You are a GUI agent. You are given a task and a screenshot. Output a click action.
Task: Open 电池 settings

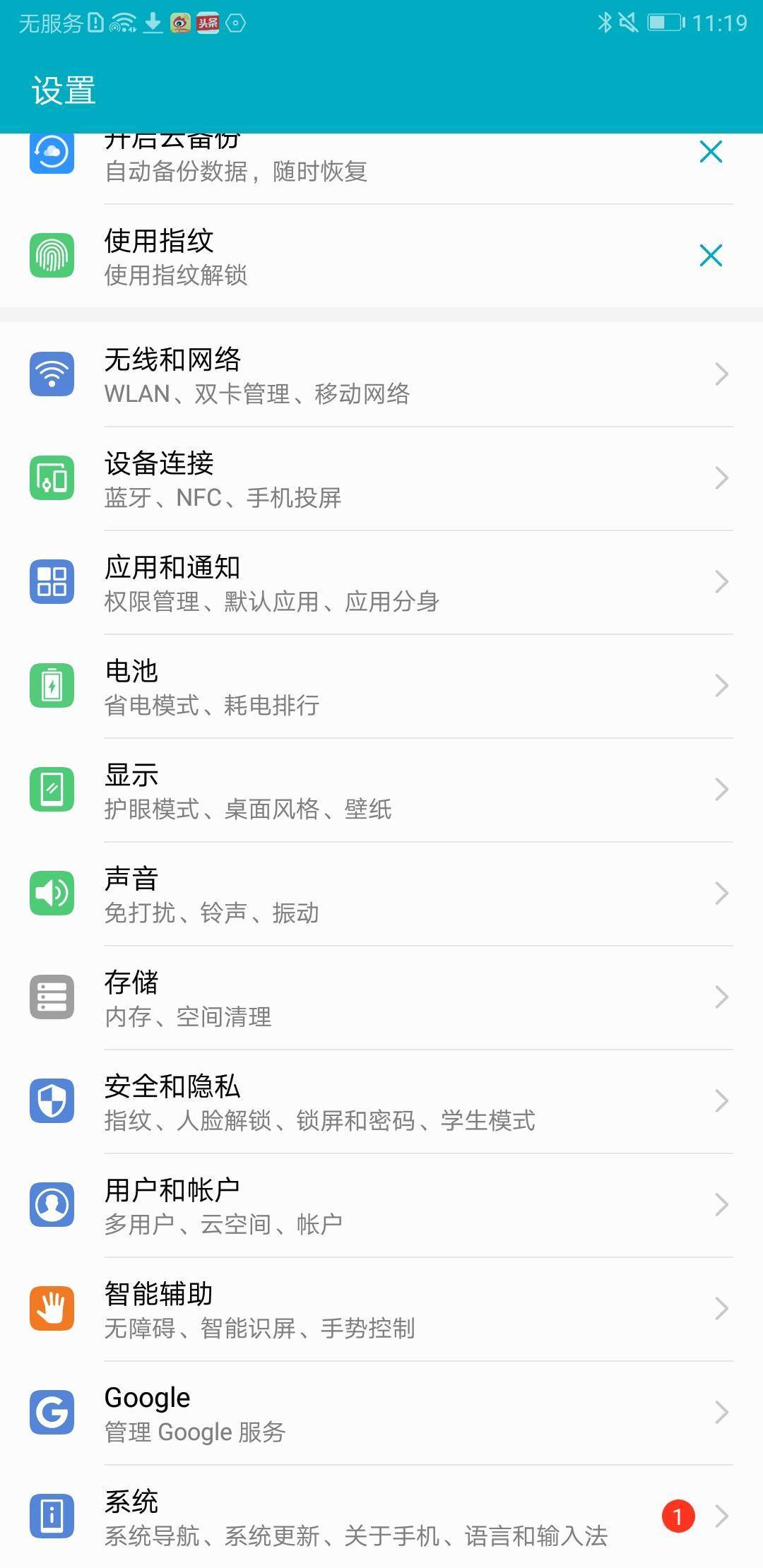381,686
